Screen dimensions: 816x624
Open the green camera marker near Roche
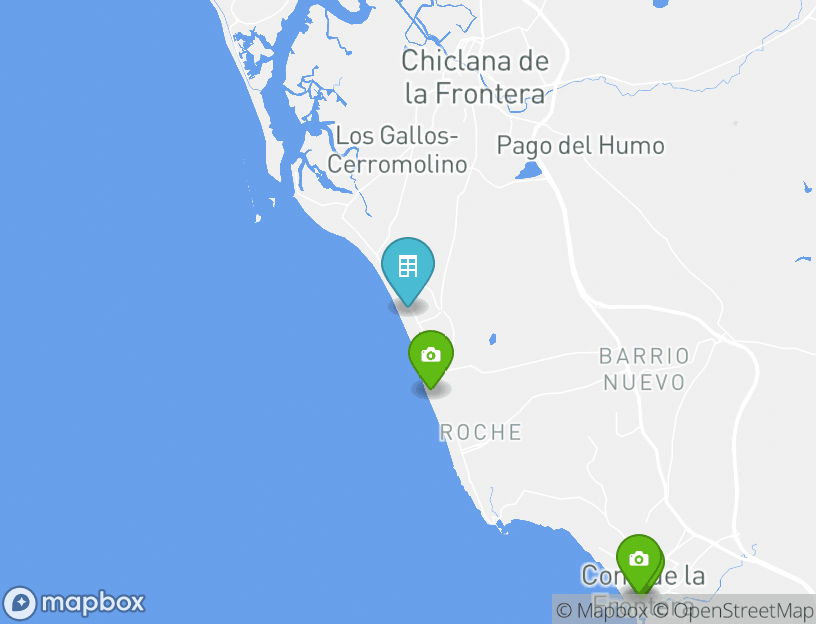click(430, 356)
